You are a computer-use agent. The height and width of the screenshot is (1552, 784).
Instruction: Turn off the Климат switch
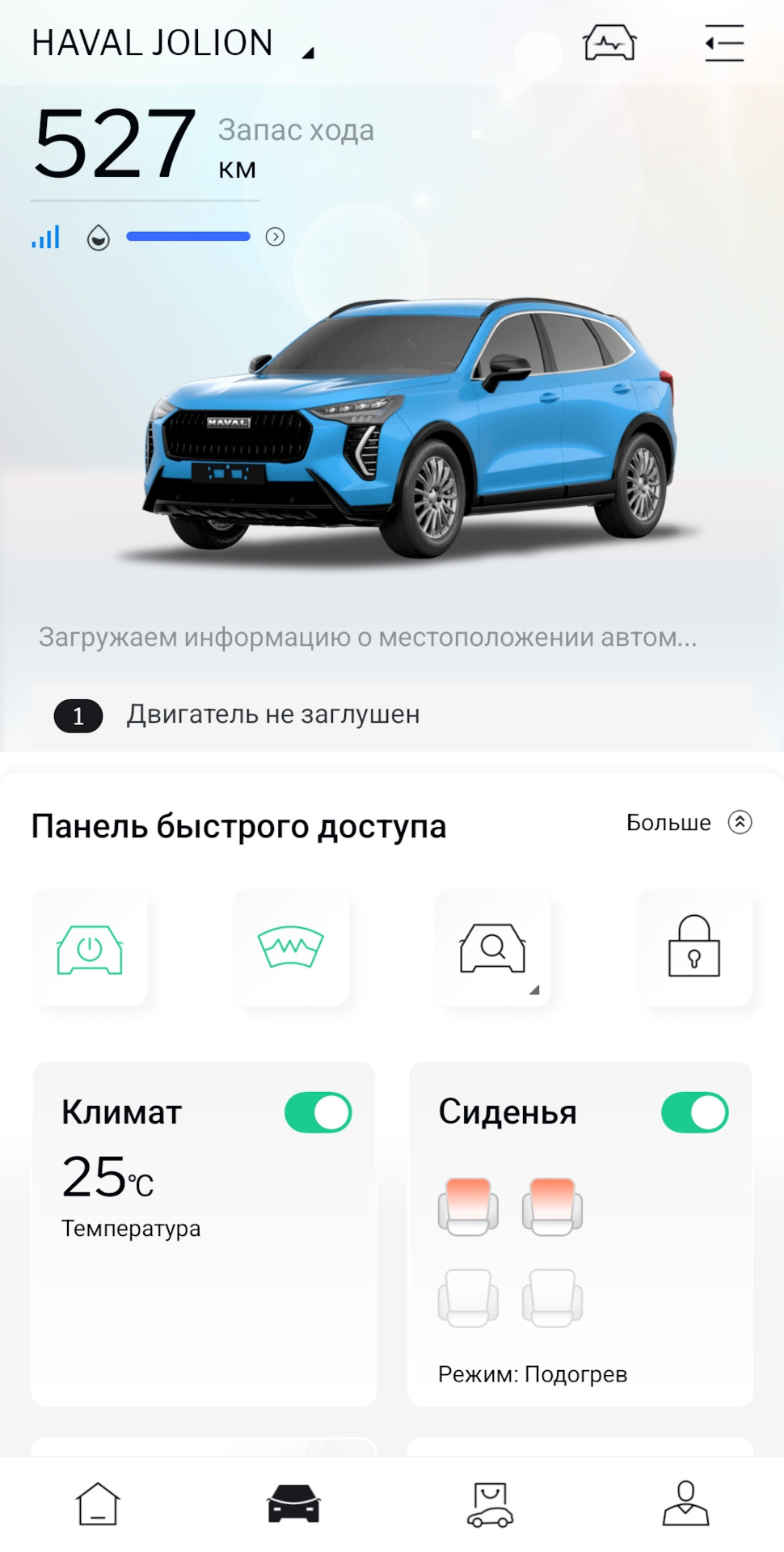click(x=318, y=1113)
